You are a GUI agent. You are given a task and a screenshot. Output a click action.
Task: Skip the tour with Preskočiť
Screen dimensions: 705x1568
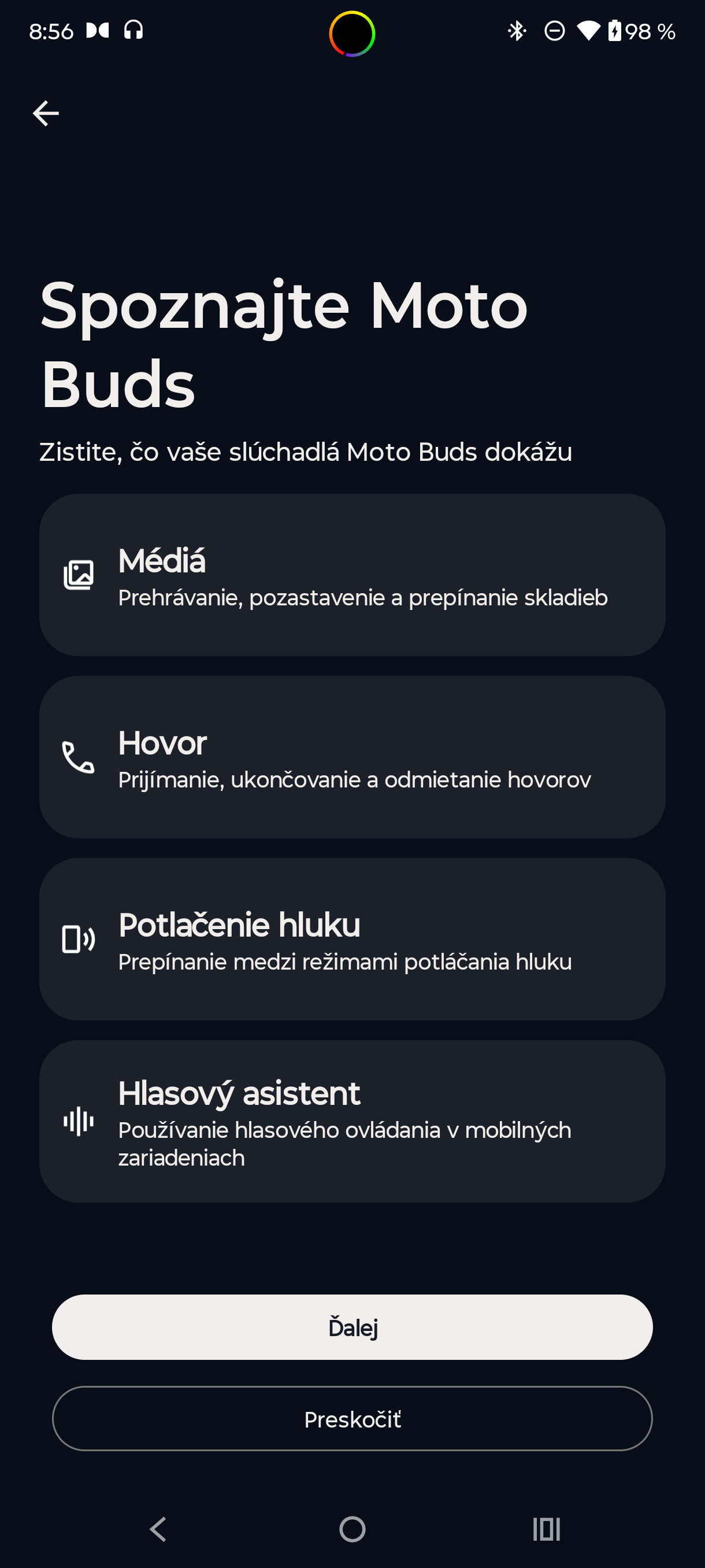[352, 1418]
